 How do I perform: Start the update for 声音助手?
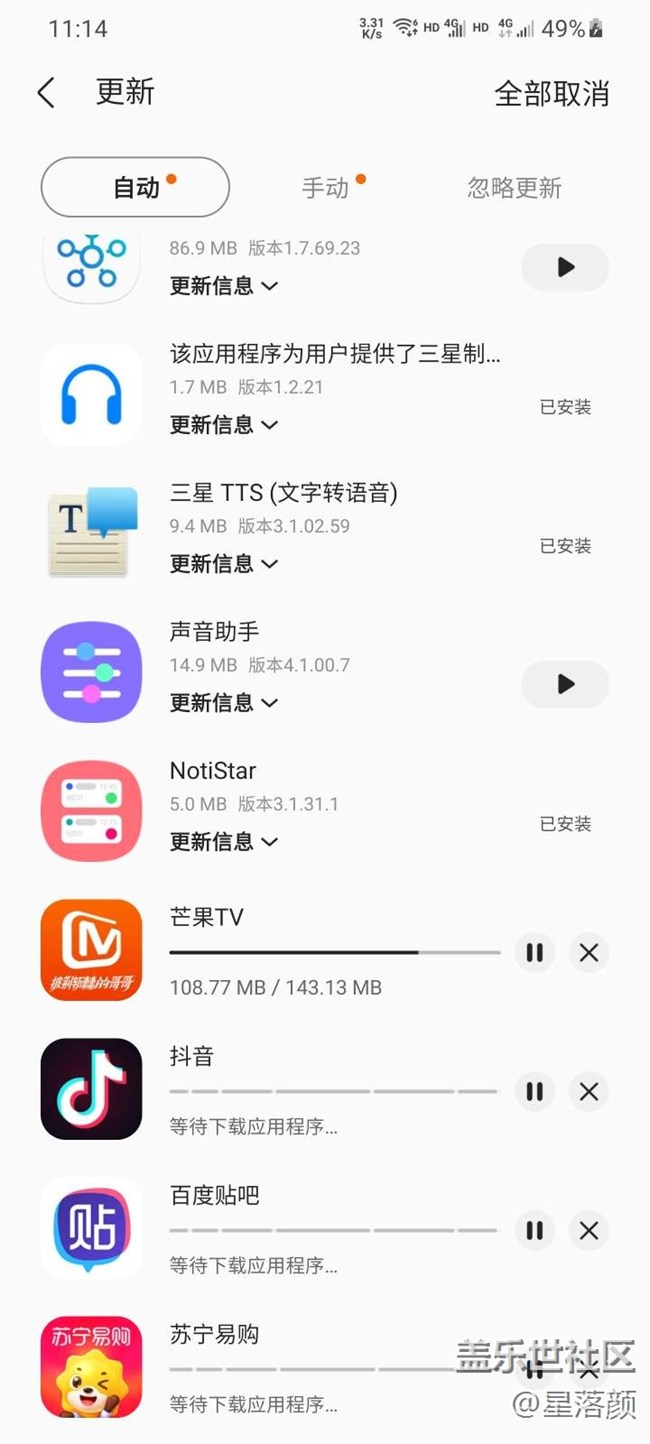[565, 684]
